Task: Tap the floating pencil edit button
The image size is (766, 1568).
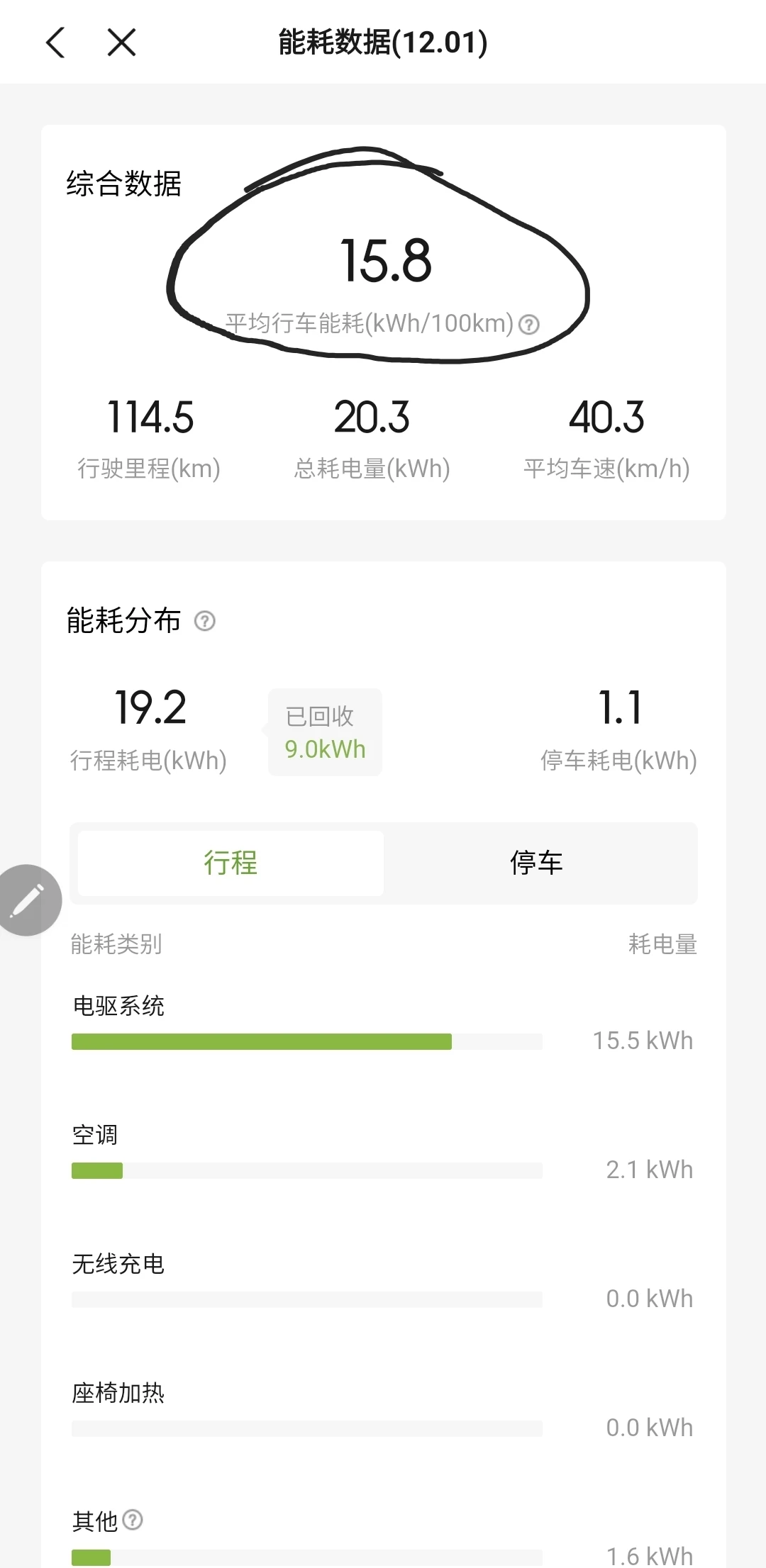Action: pos(27,900)
